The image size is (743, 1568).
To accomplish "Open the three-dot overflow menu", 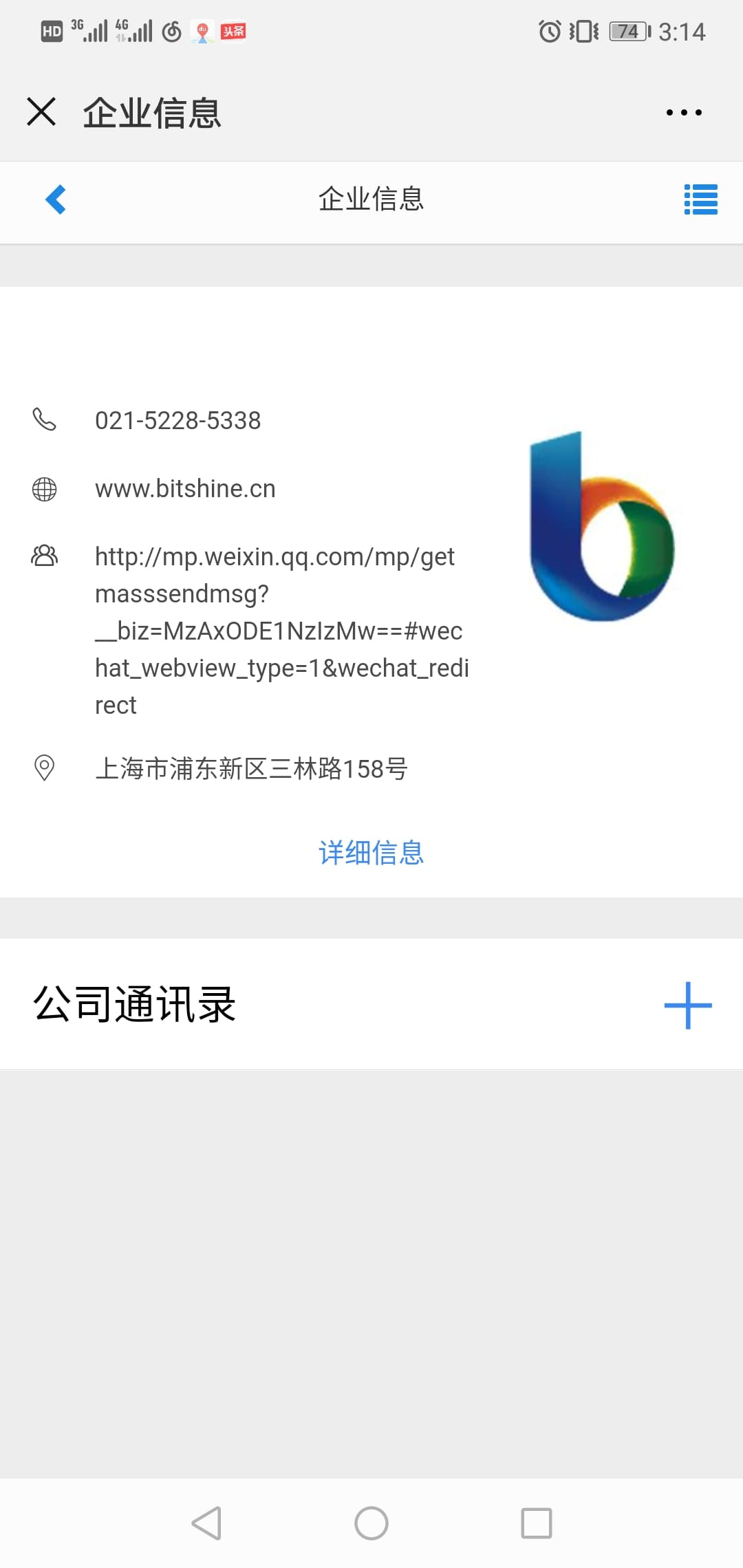I will click(684, 112).
